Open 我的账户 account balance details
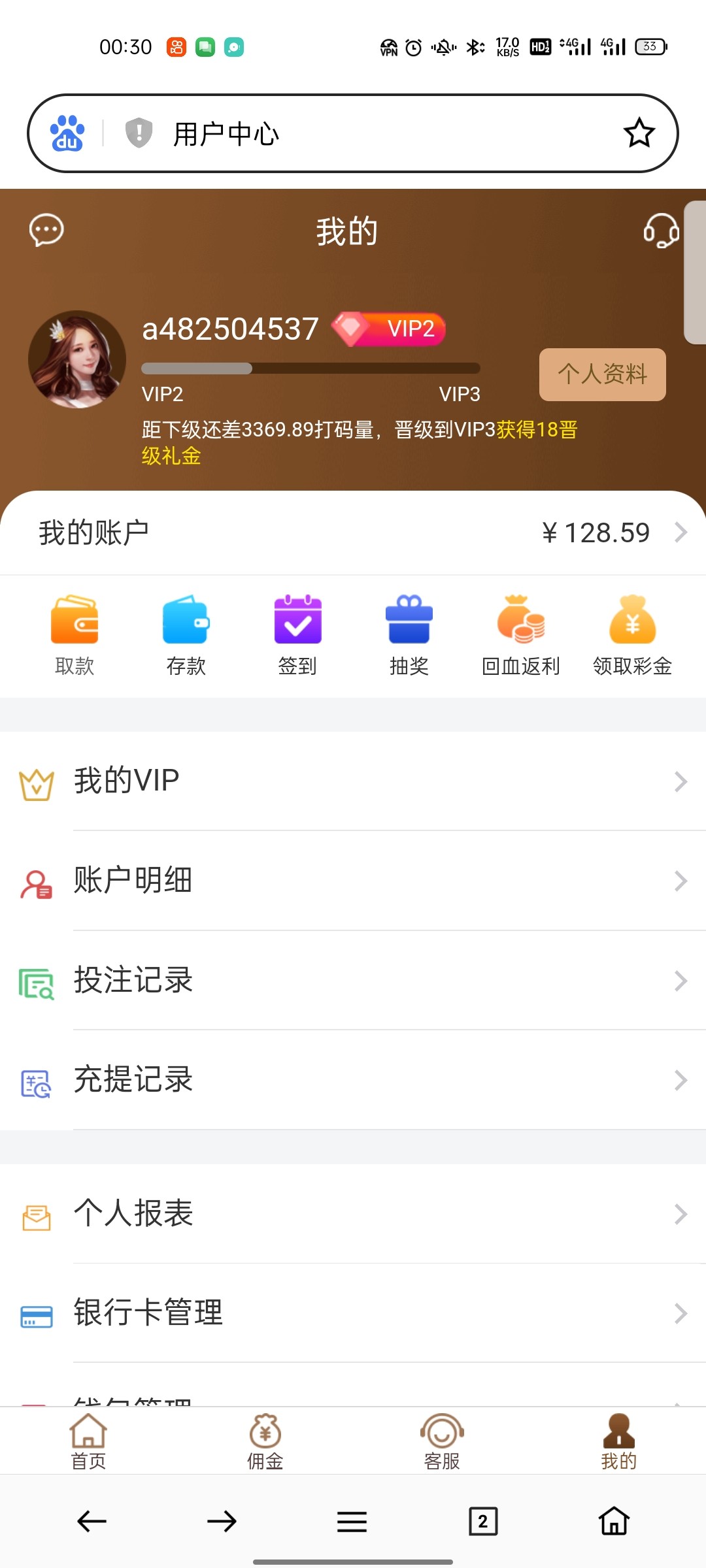 353,531
